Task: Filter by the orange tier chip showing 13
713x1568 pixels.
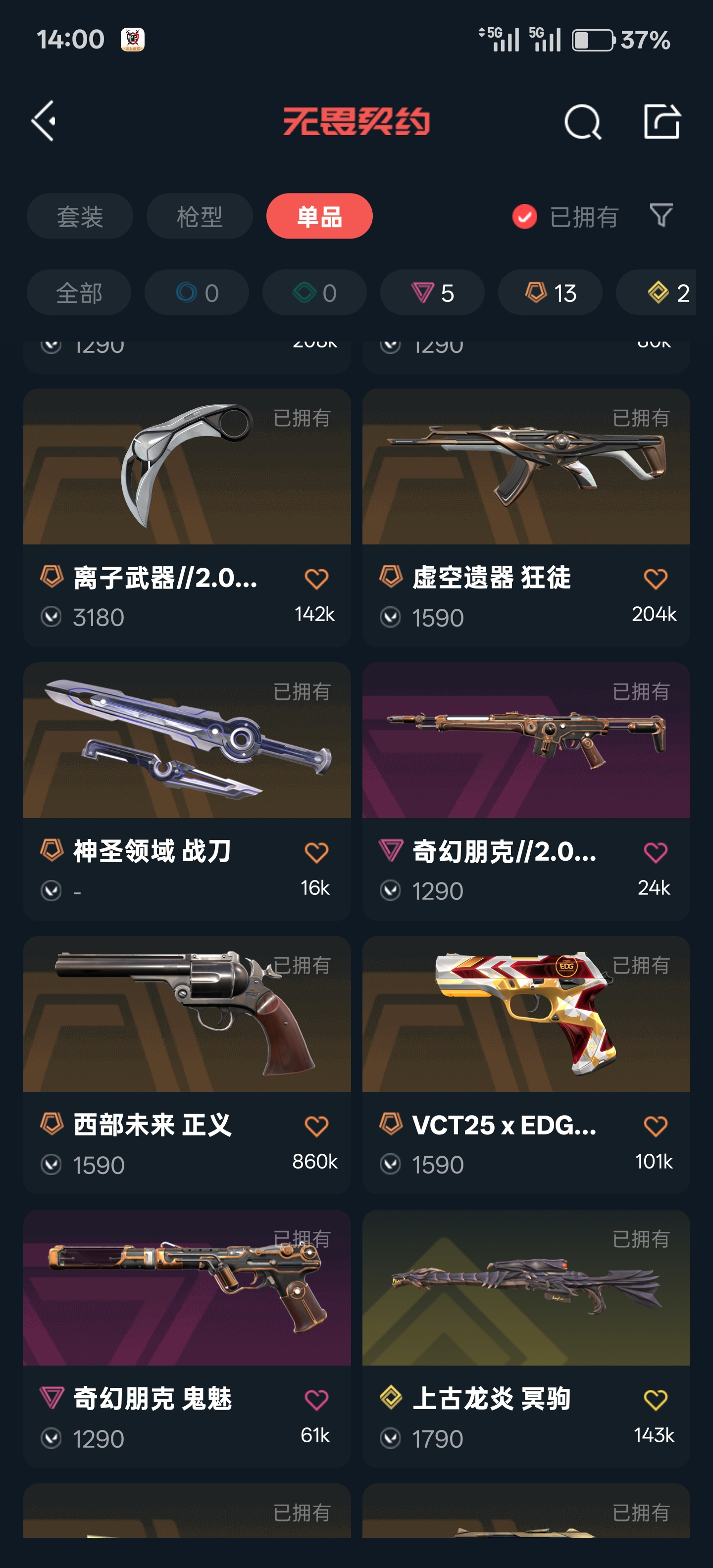Action: pyautogui.click(x=551, y=293)
